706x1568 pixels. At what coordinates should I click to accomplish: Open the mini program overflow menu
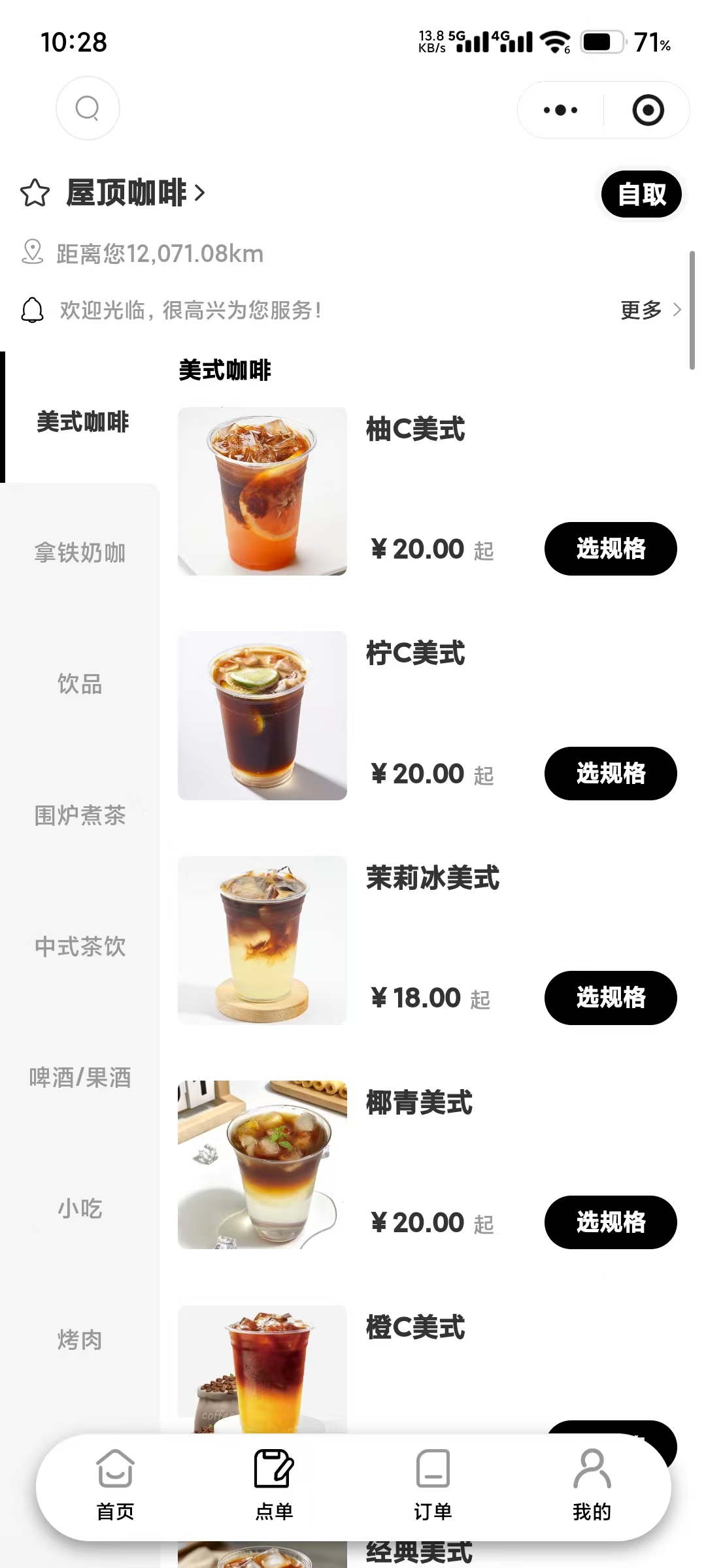click(561, 110)
